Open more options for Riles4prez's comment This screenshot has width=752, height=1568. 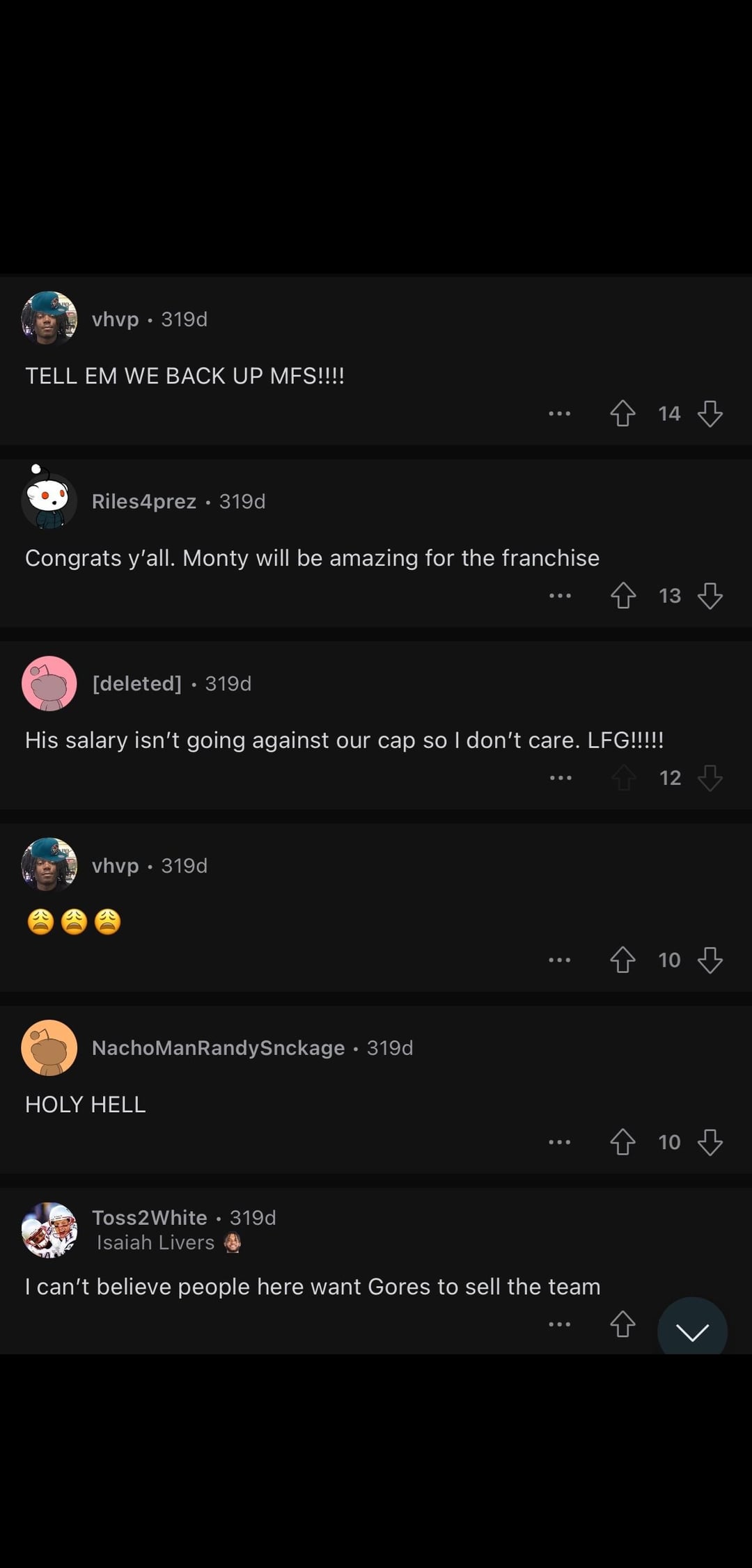pos(559,596)
